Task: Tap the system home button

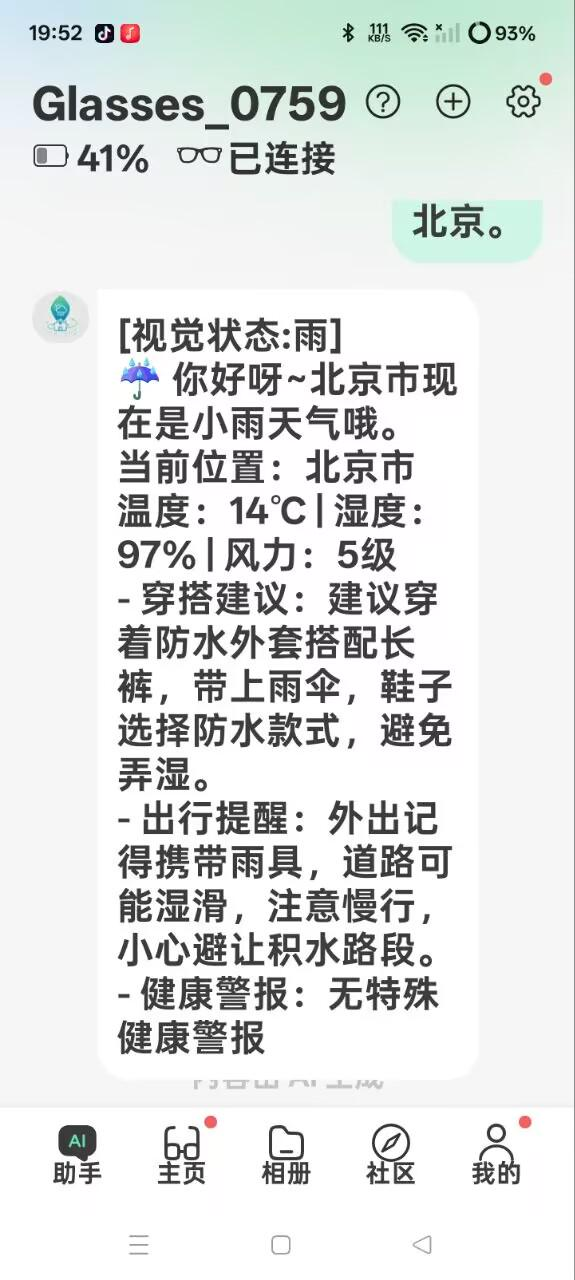Action: (x=281, y=1244)
